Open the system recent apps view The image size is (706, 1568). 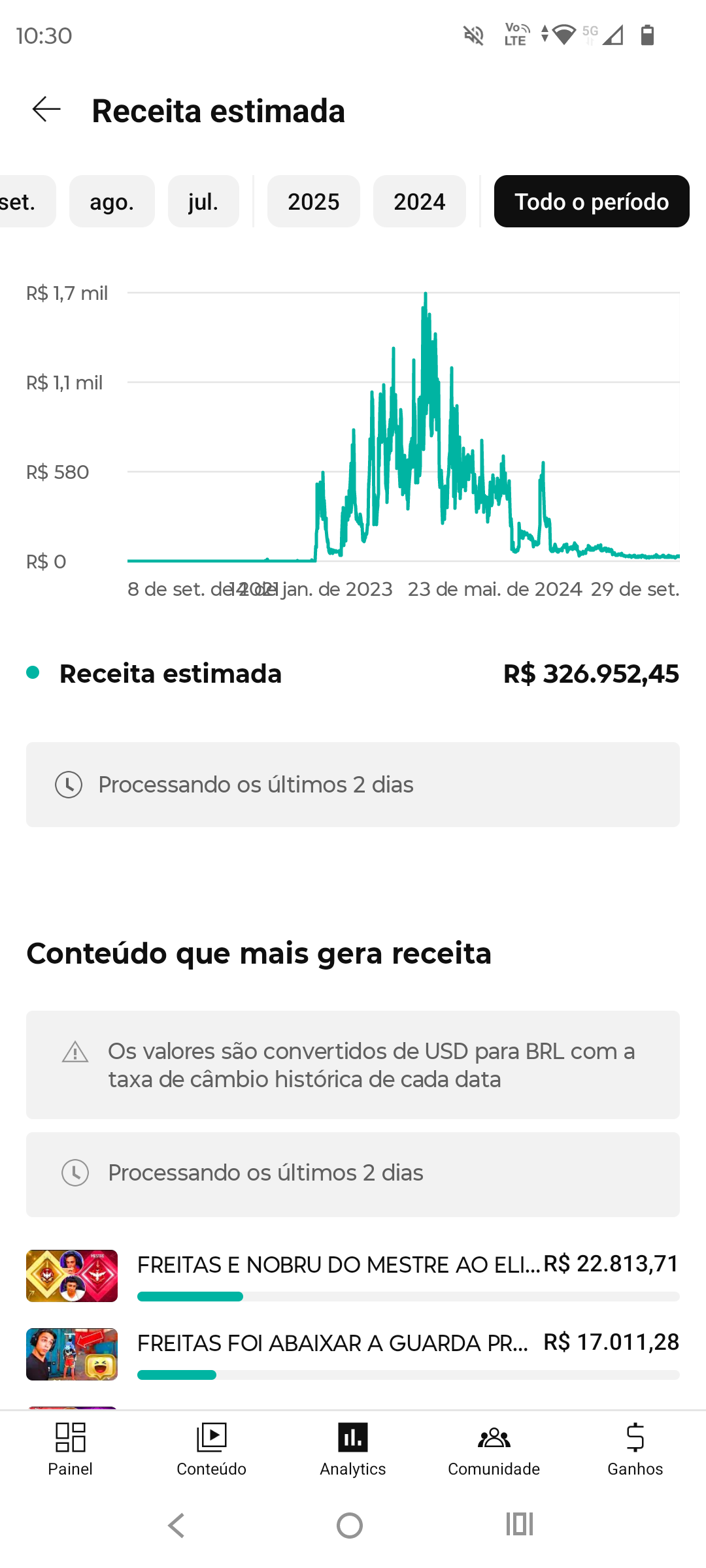(x=520, y=1524)
